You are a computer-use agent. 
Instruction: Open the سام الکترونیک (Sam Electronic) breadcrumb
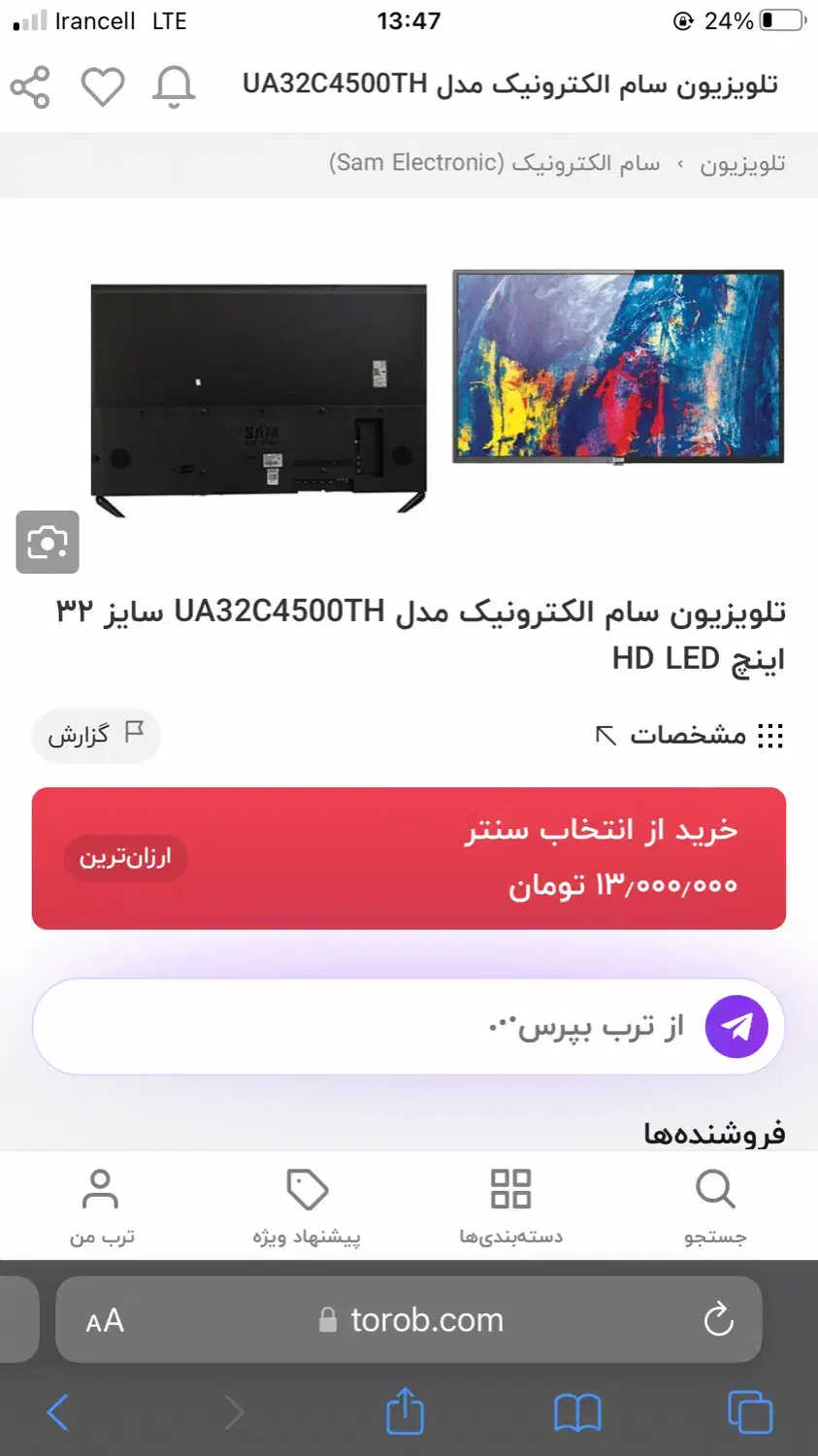[x=494, y=163]
